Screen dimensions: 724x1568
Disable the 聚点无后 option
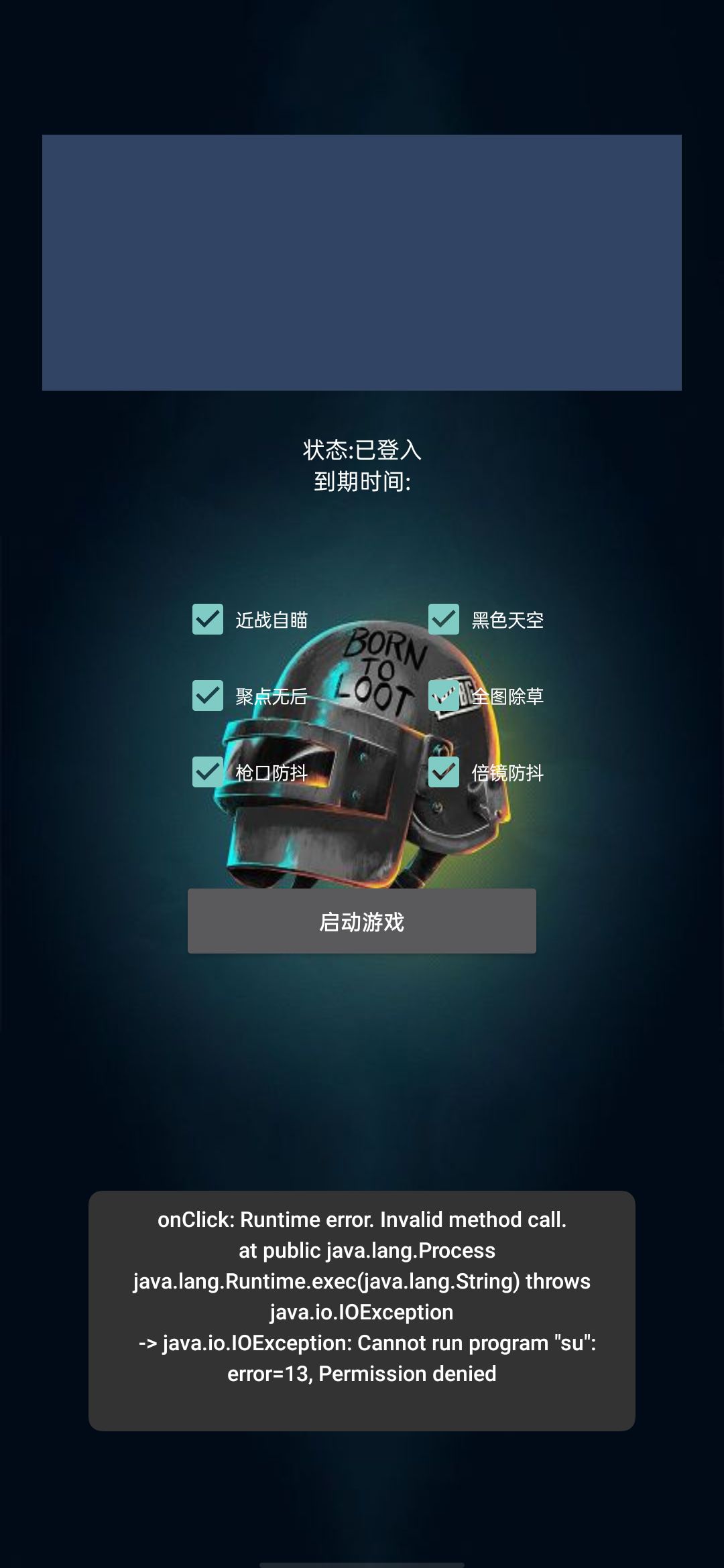[x=208, y=696]
